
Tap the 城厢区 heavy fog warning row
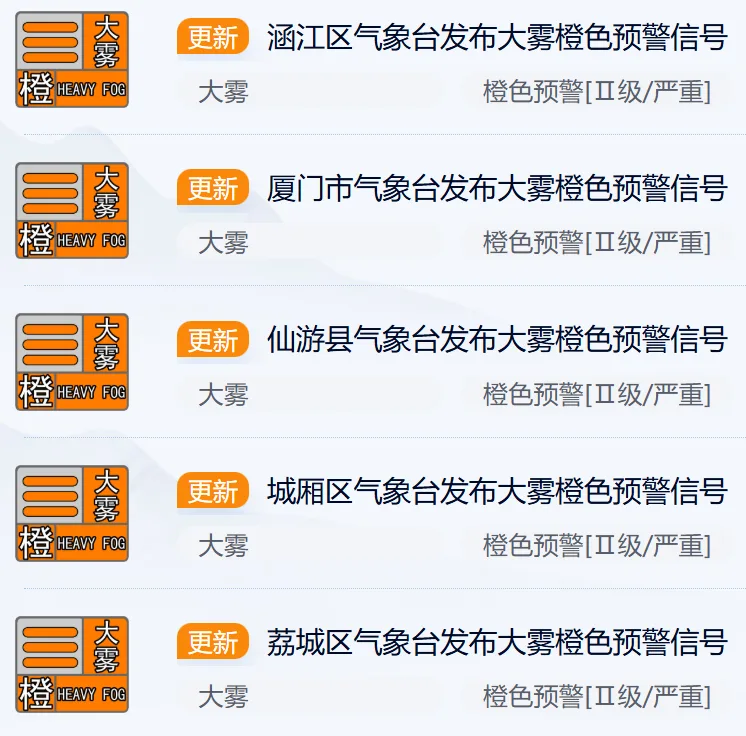tap(496, 492)
